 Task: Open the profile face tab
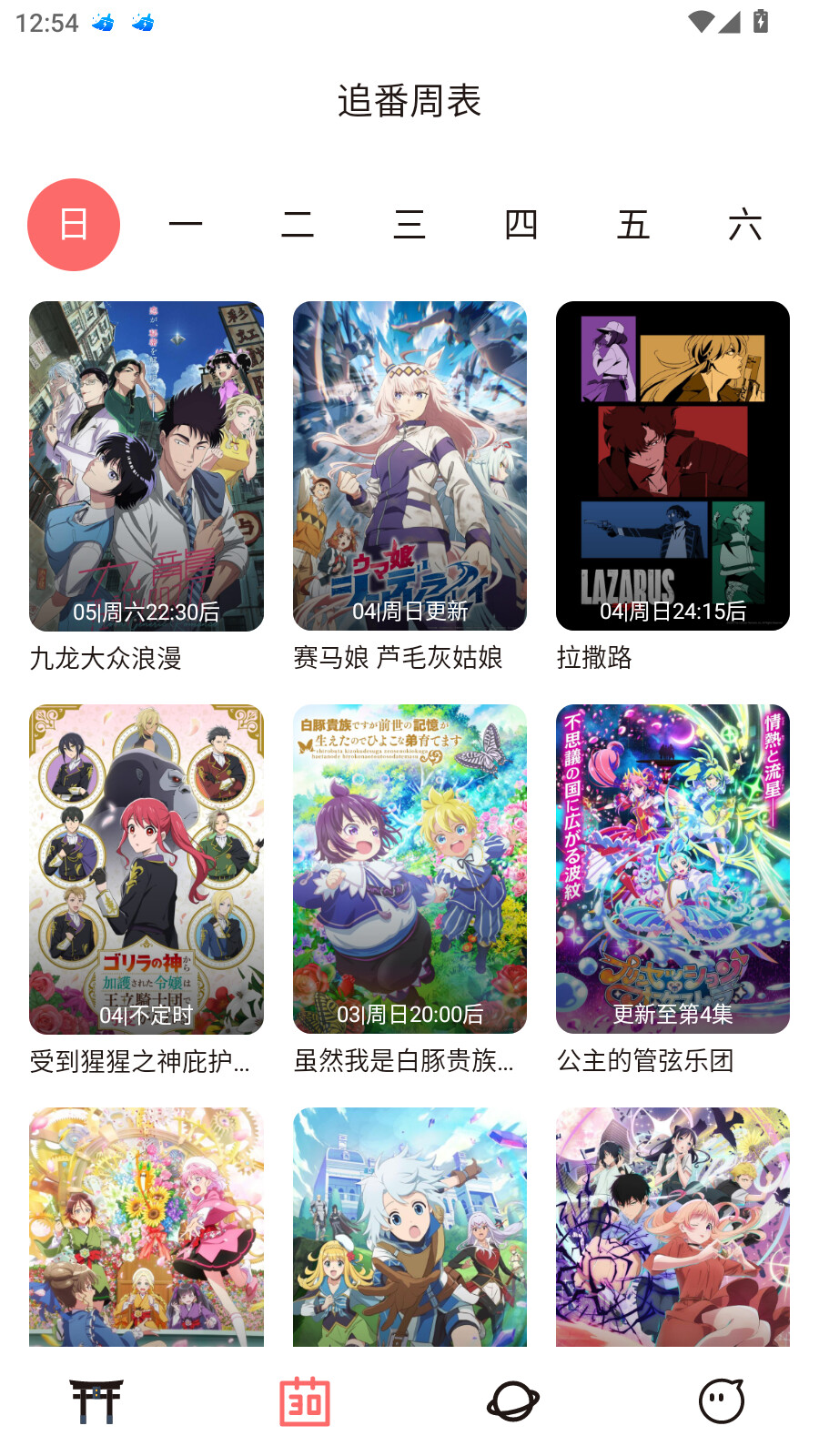pyautogui.click(x=722, y=1401)
